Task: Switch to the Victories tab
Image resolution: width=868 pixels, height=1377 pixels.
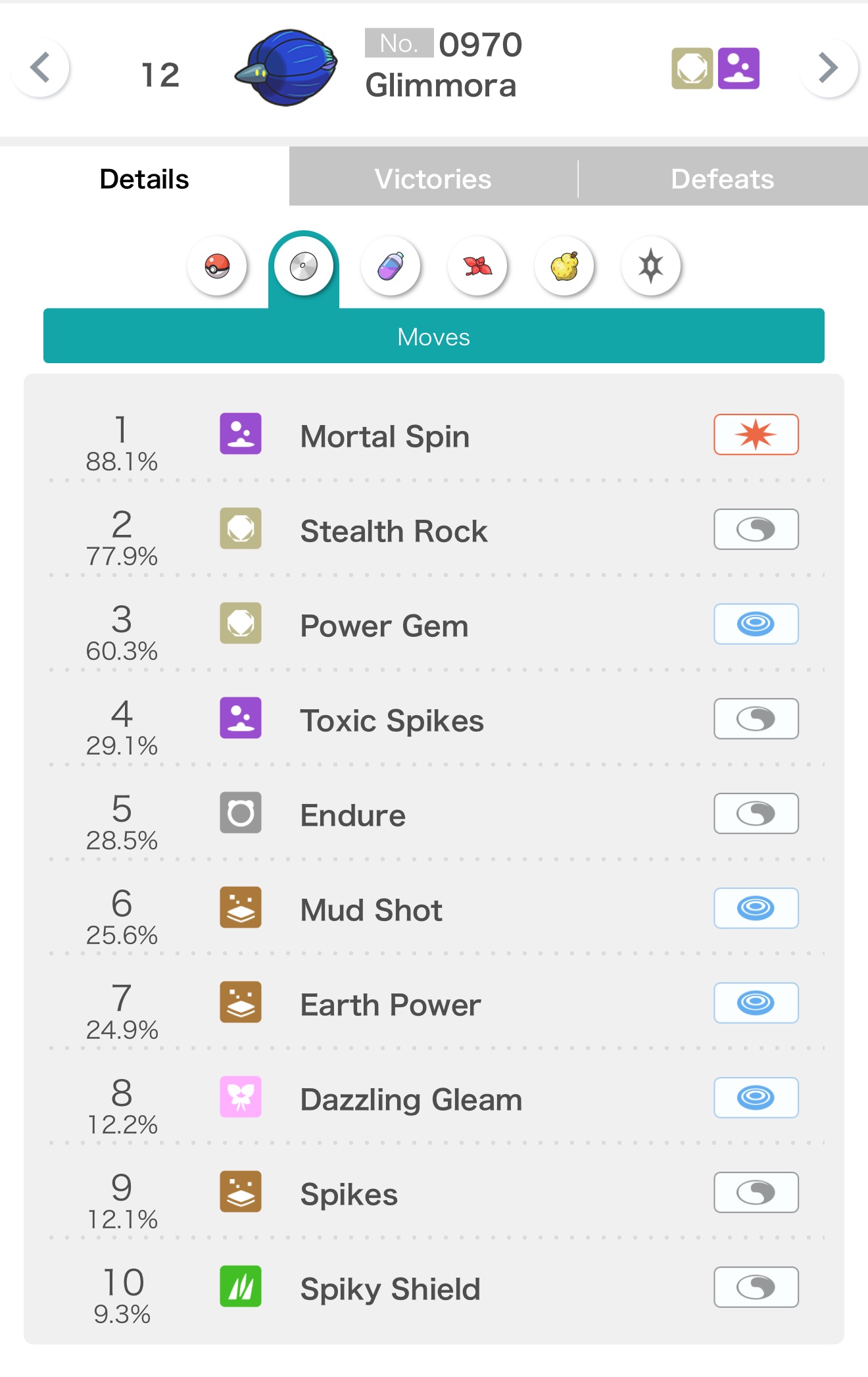Action: pyautogui.click(x=433, y=179)
